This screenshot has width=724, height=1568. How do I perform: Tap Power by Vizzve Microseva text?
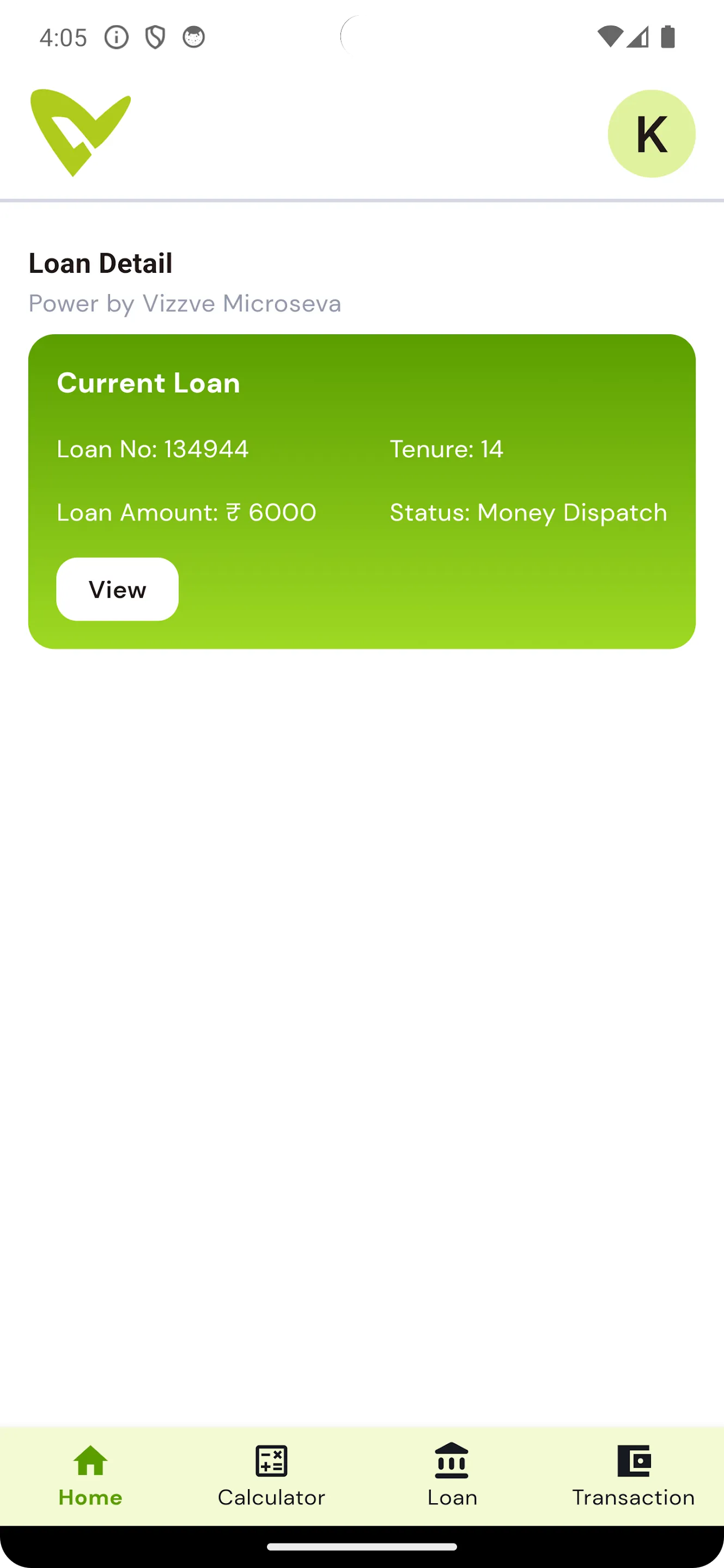click(185, 303)
